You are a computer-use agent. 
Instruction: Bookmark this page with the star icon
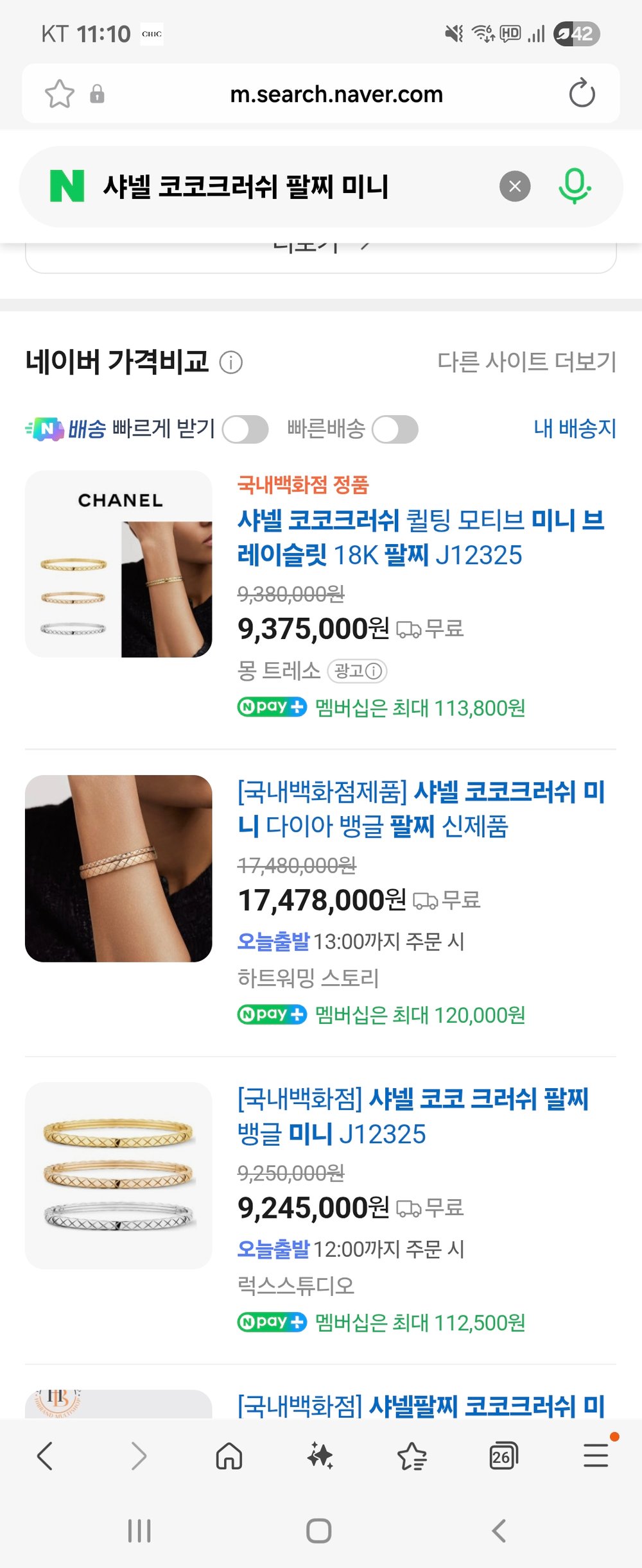(x=60, y=94)
